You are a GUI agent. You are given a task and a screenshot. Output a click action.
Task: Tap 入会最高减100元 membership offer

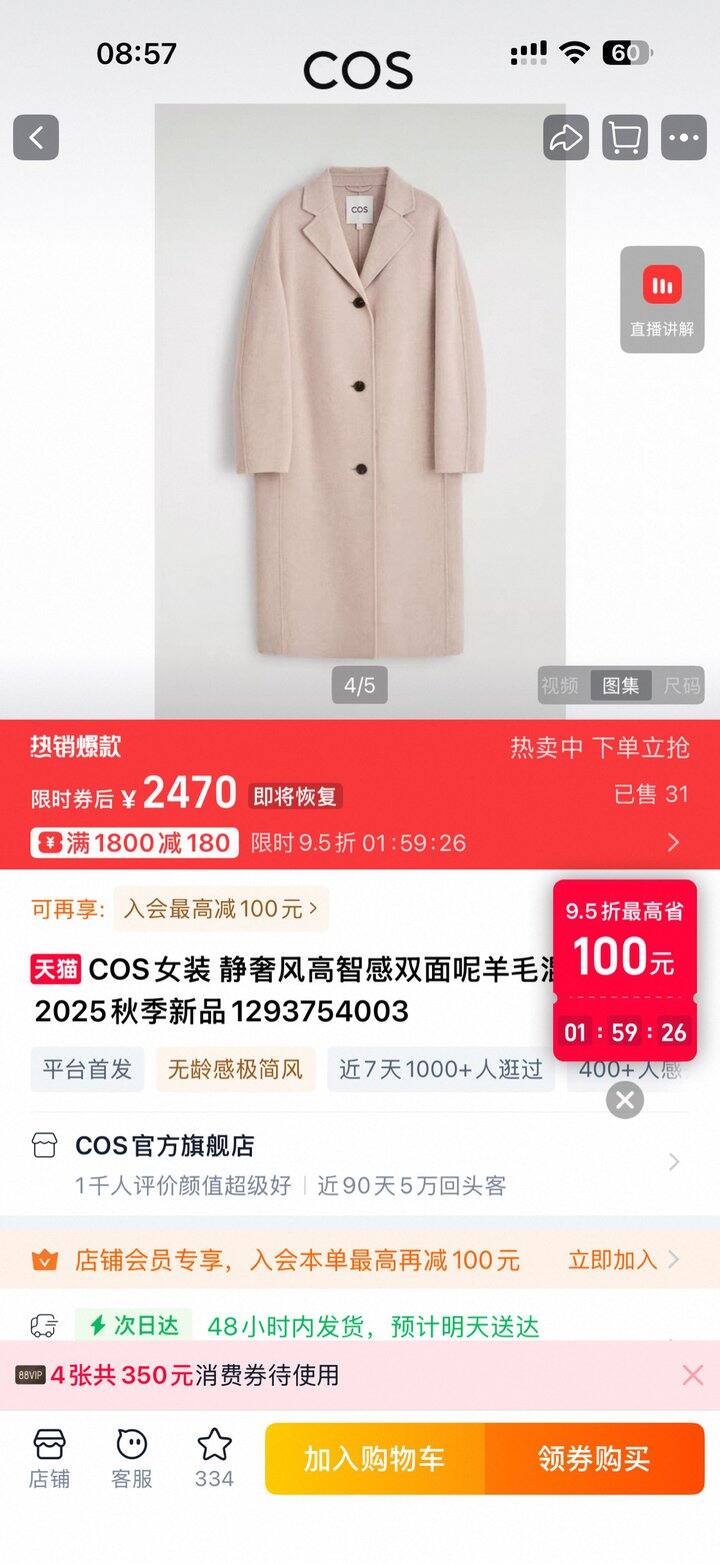(220, 909)
